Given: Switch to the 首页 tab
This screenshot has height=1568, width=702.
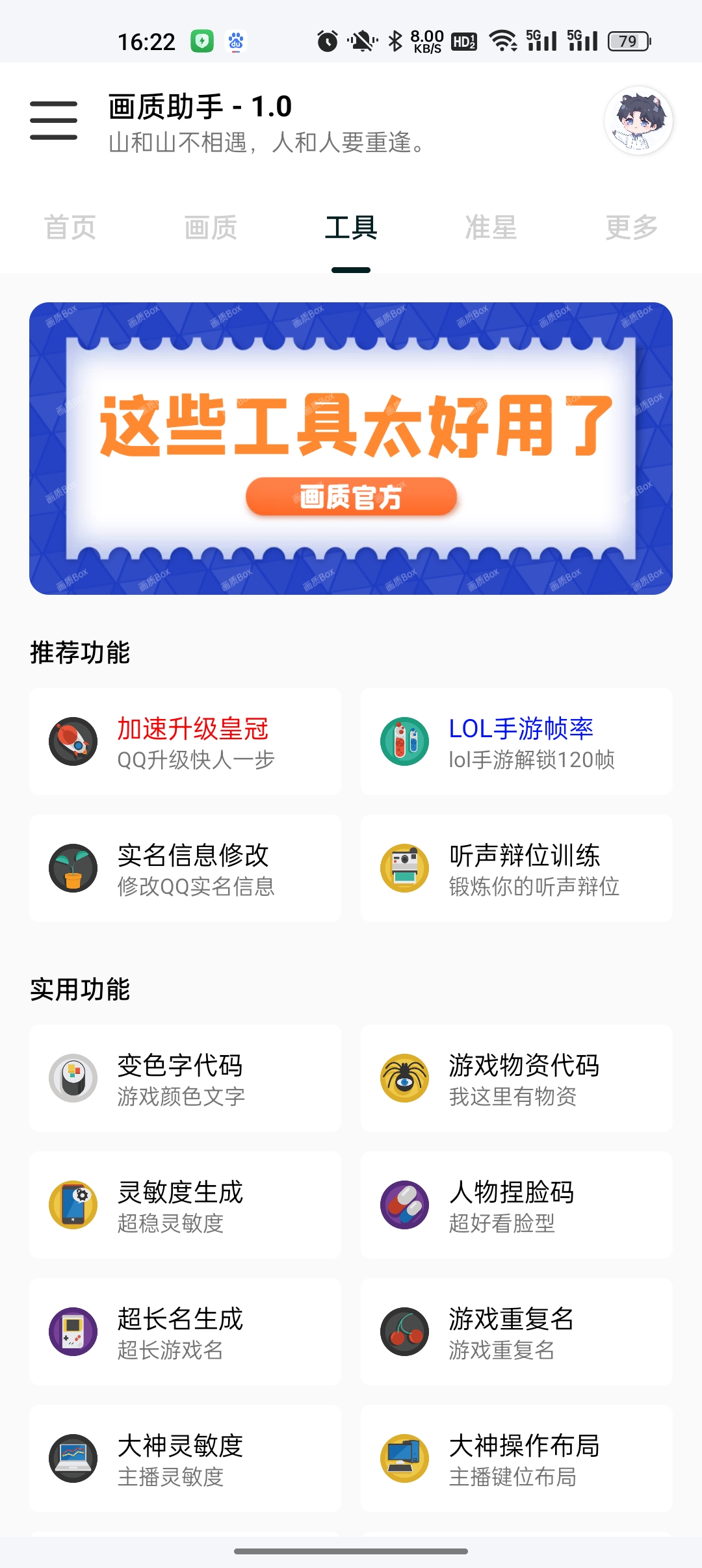Looking at the screenshot, I should pos(70,228).
